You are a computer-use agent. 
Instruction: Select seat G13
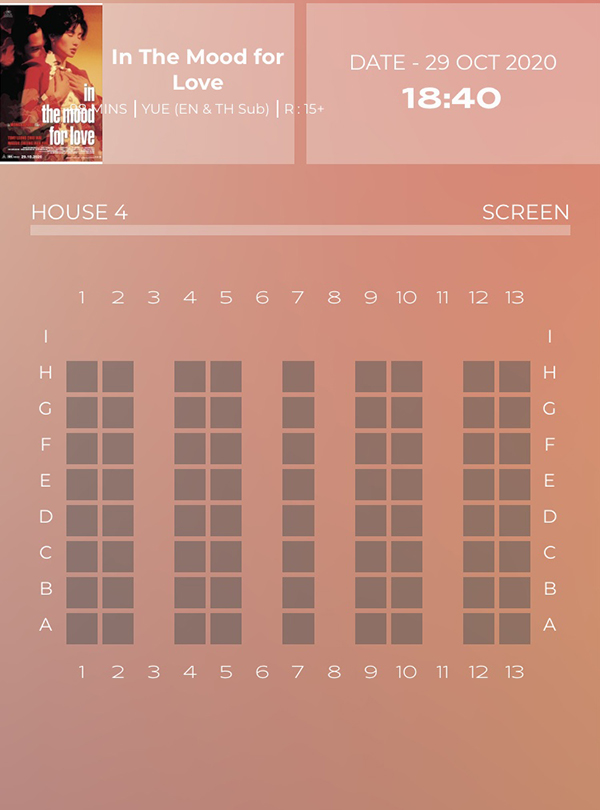click(514, 413)
